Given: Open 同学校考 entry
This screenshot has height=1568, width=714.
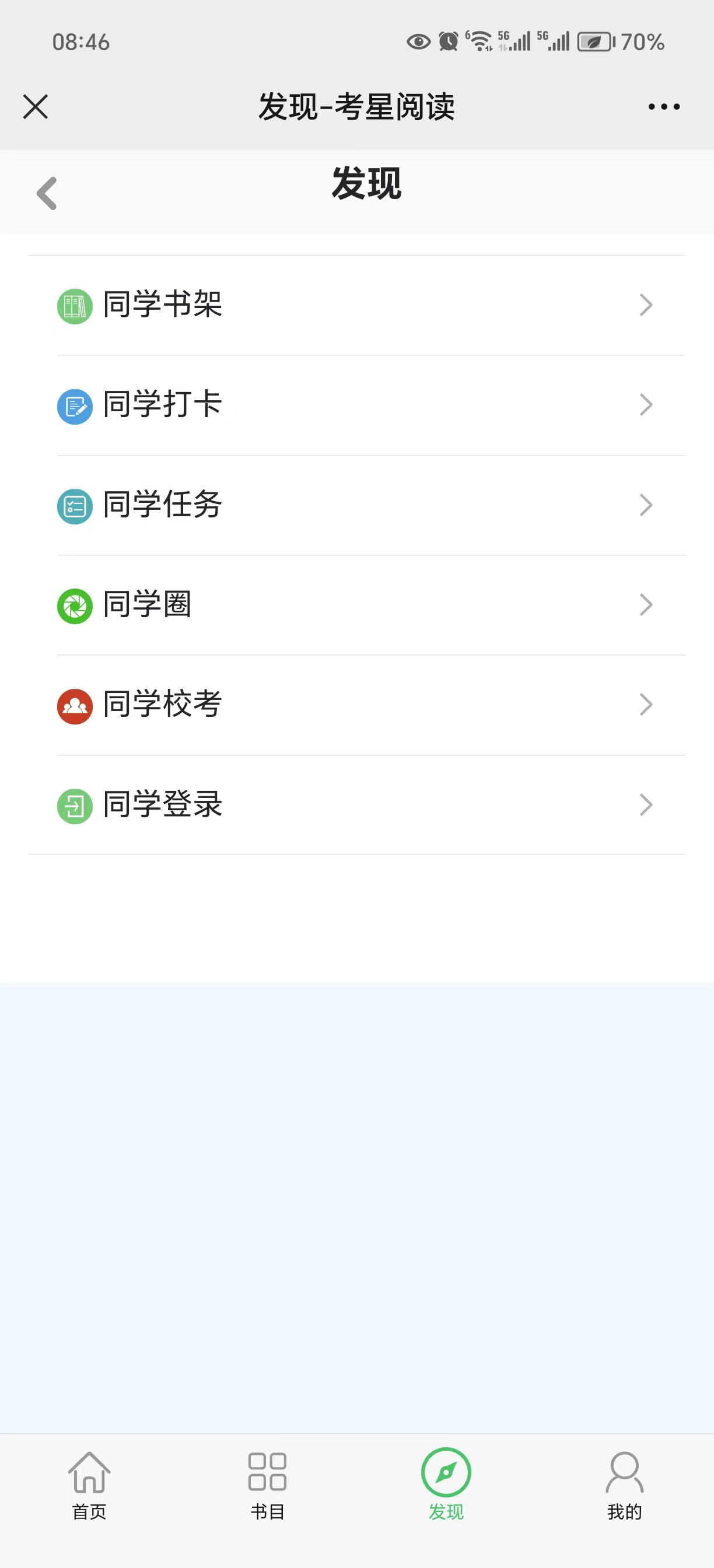Looking at the screenshot, I should [356, 705].
